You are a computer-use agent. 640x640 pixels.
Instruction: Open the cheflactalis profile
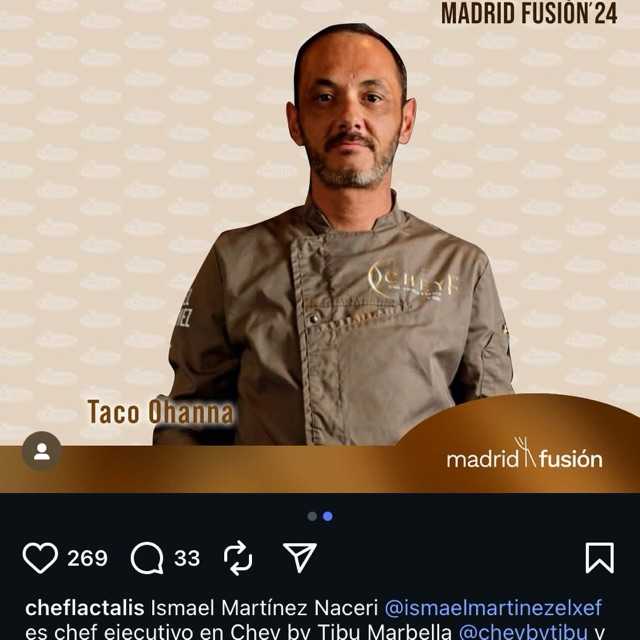(x=84, y=608)
